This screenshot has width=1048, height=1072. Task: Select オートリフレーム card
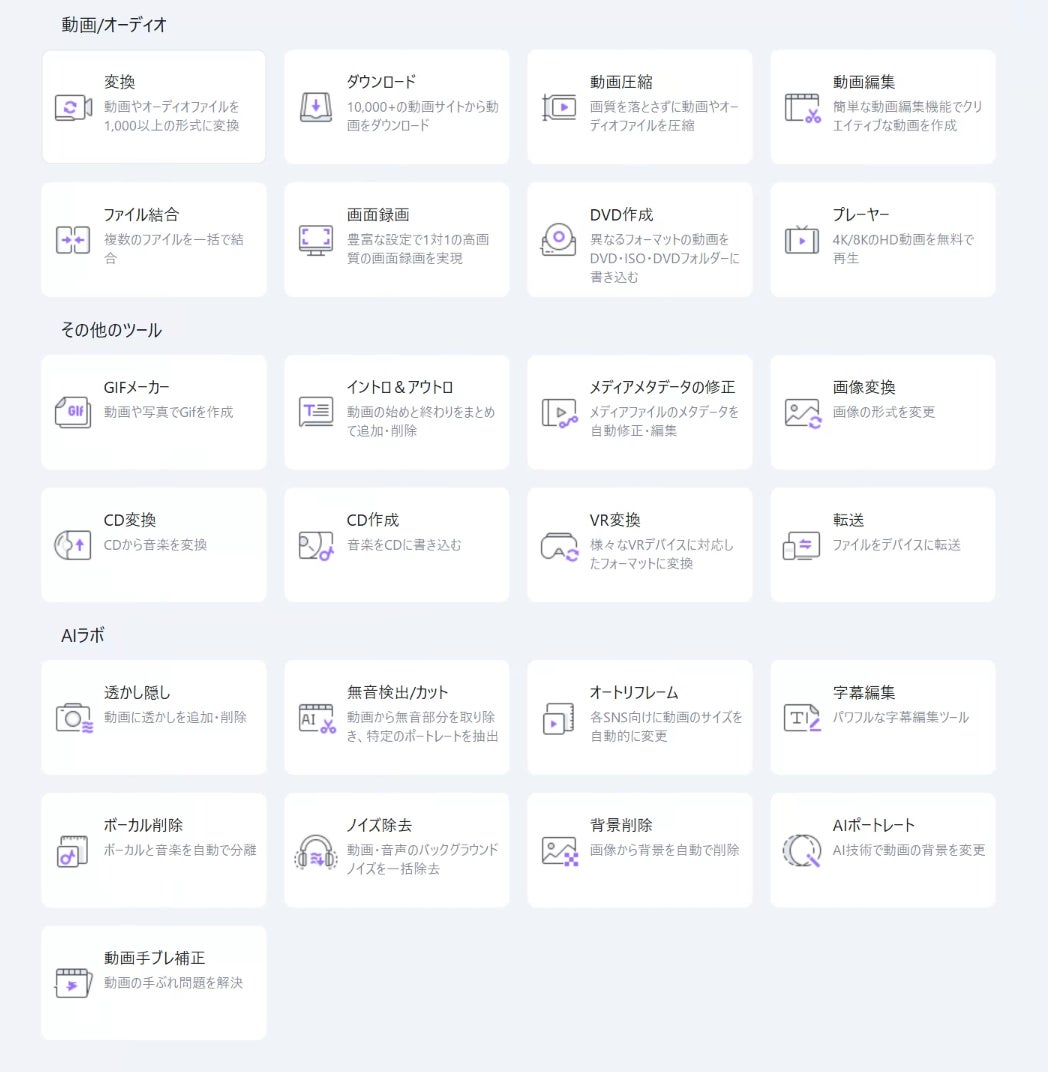point(639,717)
